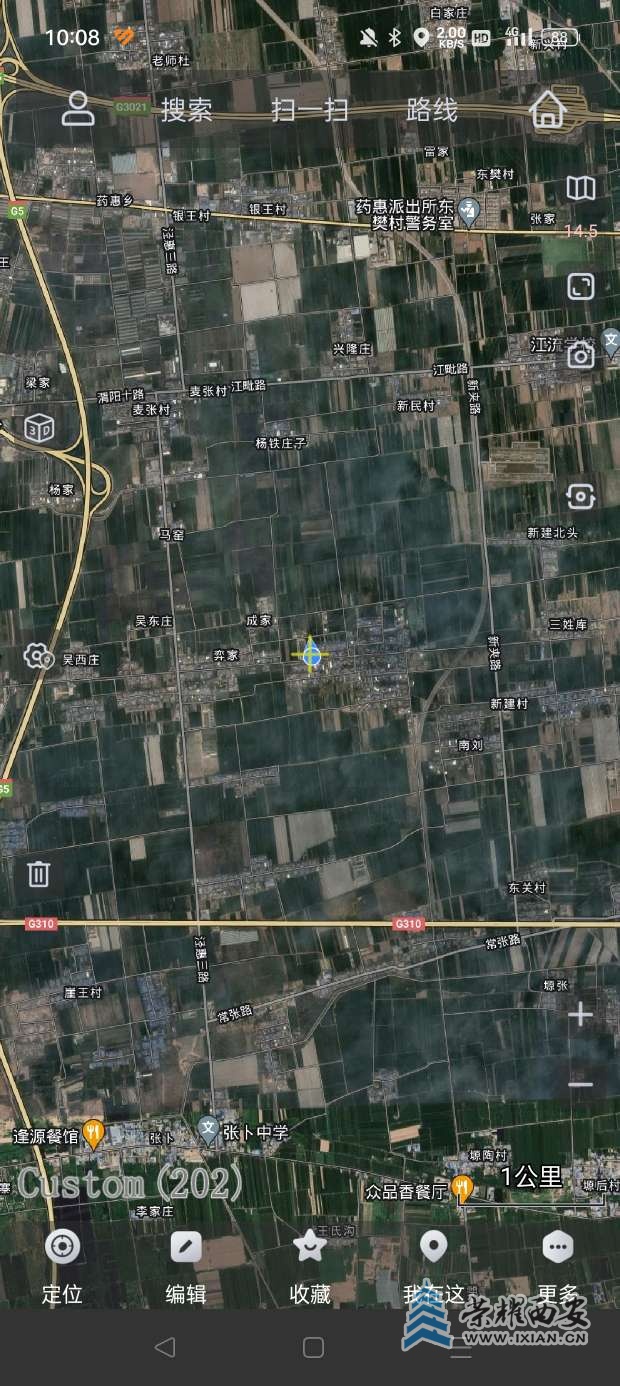
Task: Zoom in with the plus button
Action: [x=581, y=1015]
